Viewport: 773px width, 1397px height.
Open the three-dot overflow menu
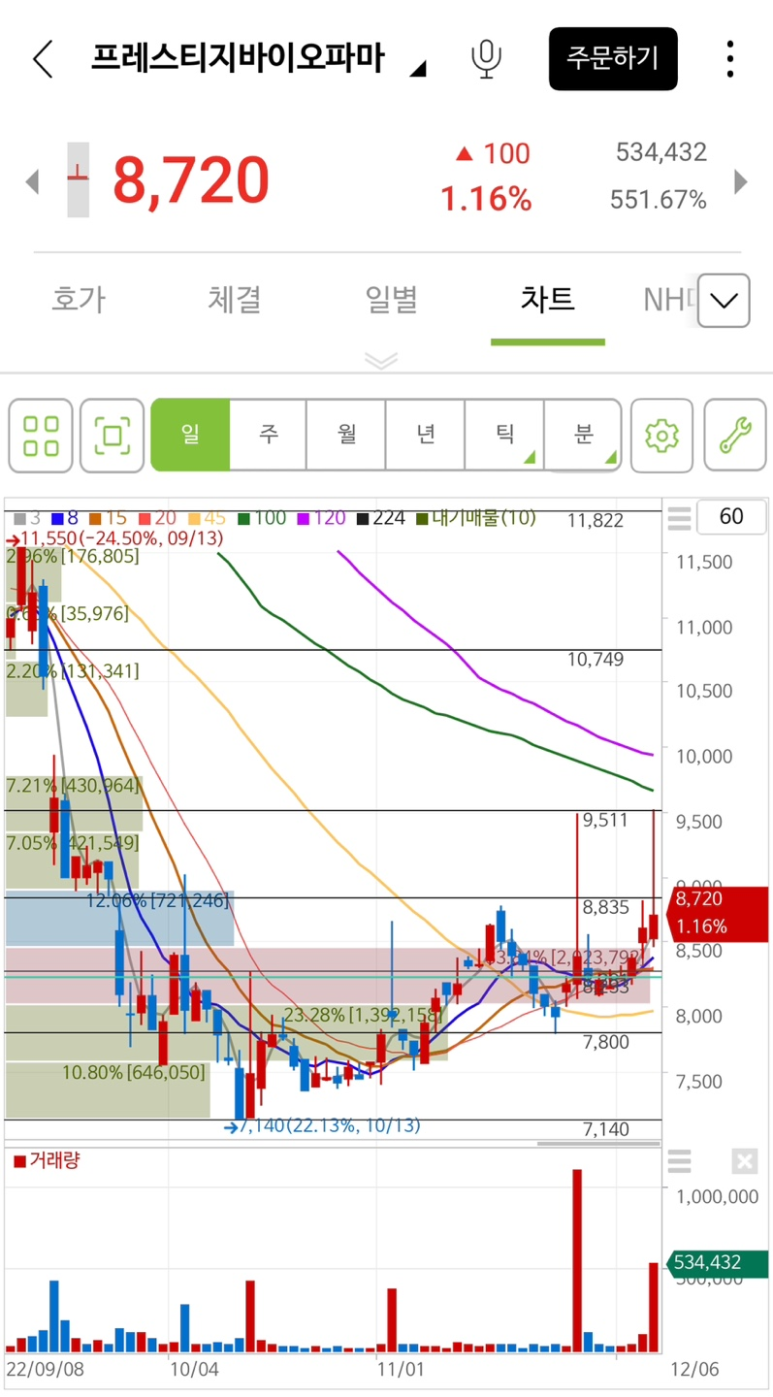pyautogui.click(x=731, y=60)
